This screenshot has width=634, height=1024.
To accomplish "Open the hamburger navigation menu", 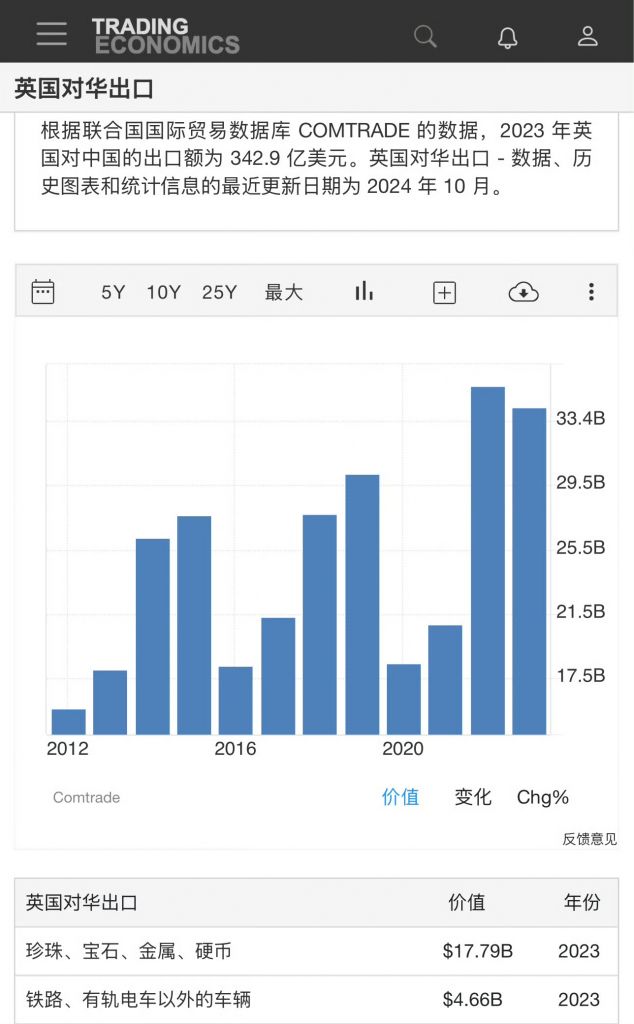I will 51,34.
